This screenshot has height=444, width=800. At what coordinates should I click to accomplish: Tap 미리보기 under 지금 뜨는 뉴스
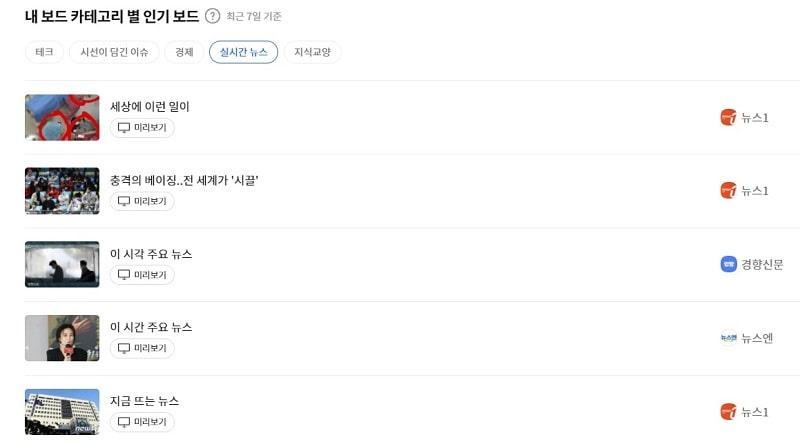[142, 422]
